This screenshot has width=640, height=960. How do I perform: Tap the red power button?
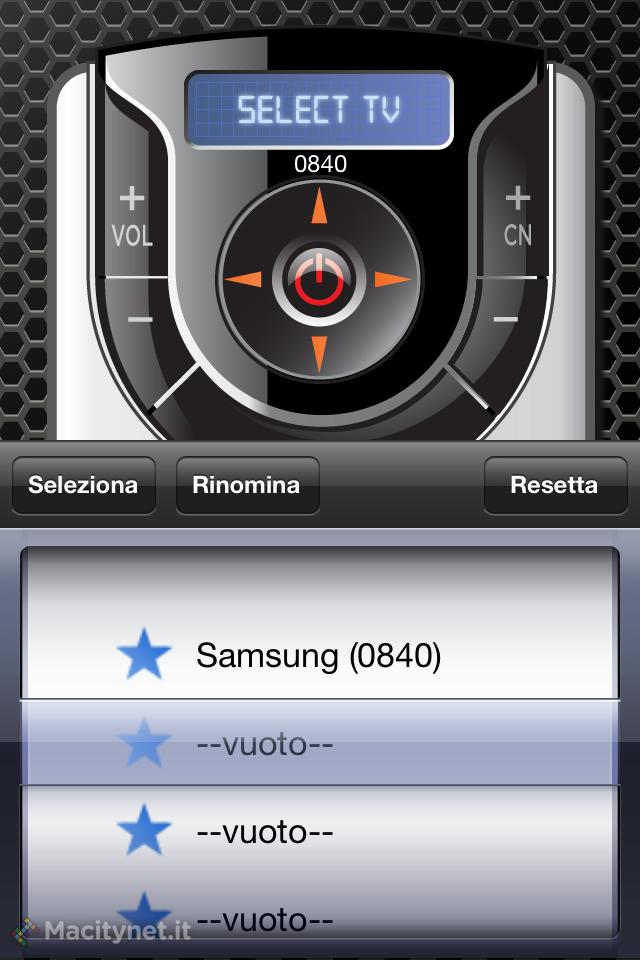tap(319, 279)
